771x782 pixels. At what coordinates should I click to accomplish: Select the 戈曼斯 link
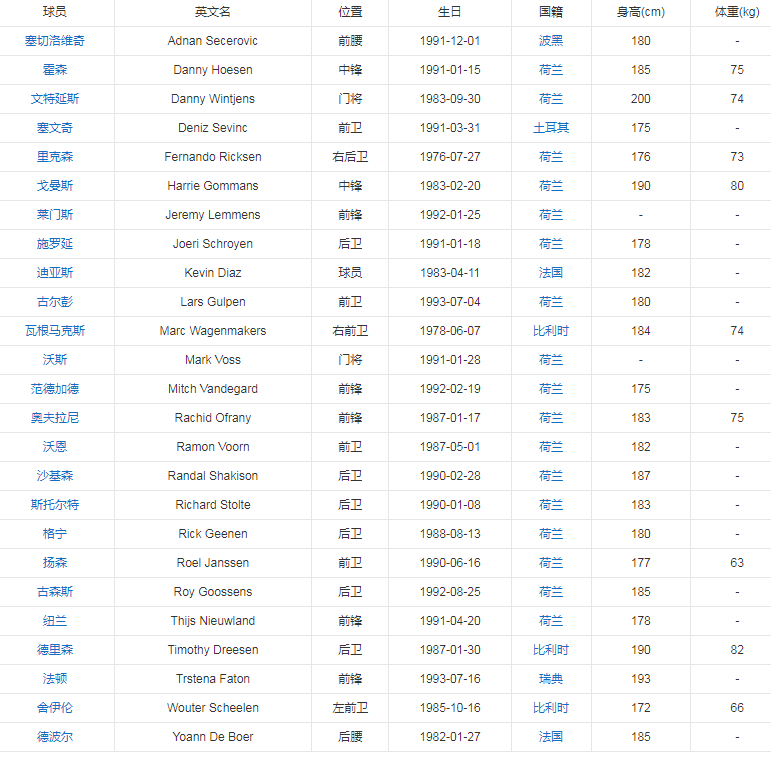(55, 186)
